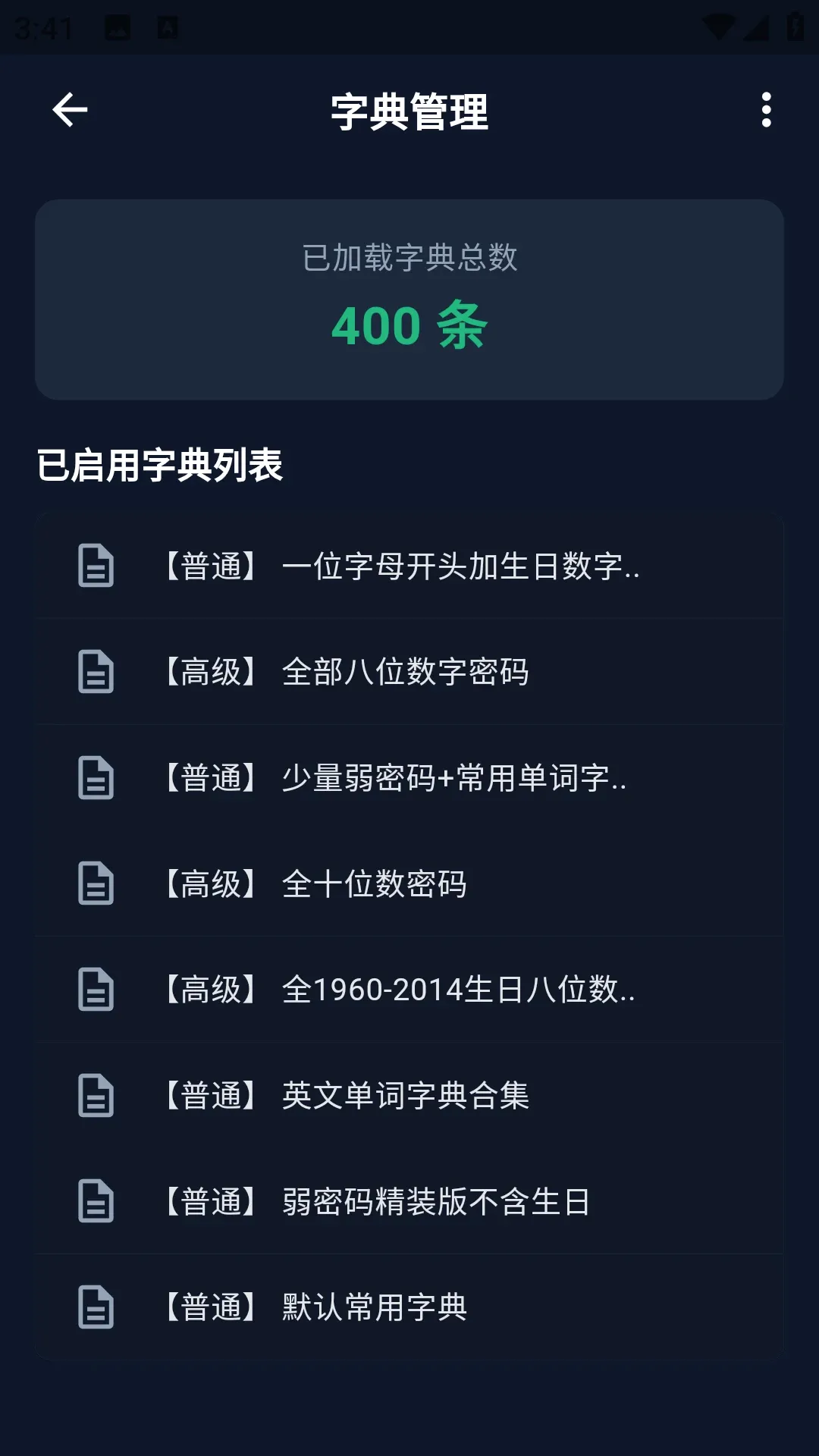
Task: Open the 全1960-2014生日八位数 dictionary
Action: 409,990
